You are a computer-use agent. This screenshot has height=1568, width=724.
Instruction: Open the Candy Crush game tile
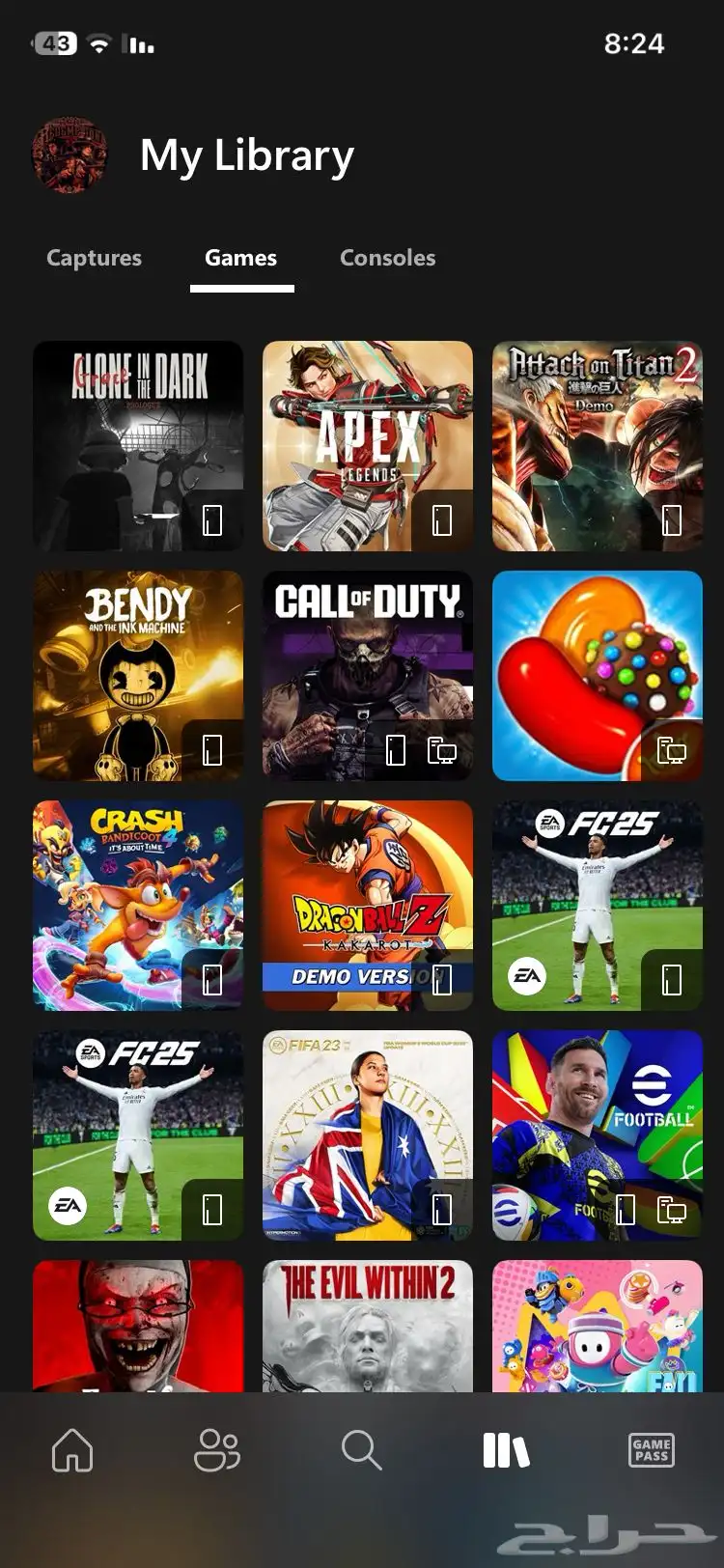pyautogui.click(x=597, y=675)
